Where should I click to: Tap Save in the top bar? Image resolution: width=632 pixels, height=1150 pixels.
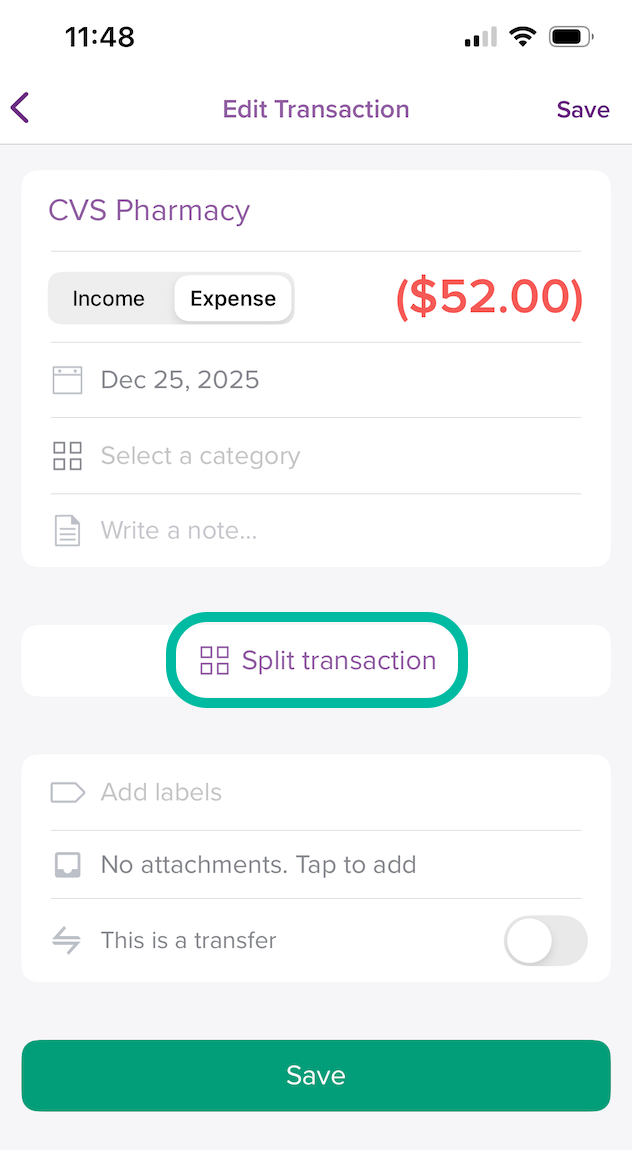coord(582,109)
